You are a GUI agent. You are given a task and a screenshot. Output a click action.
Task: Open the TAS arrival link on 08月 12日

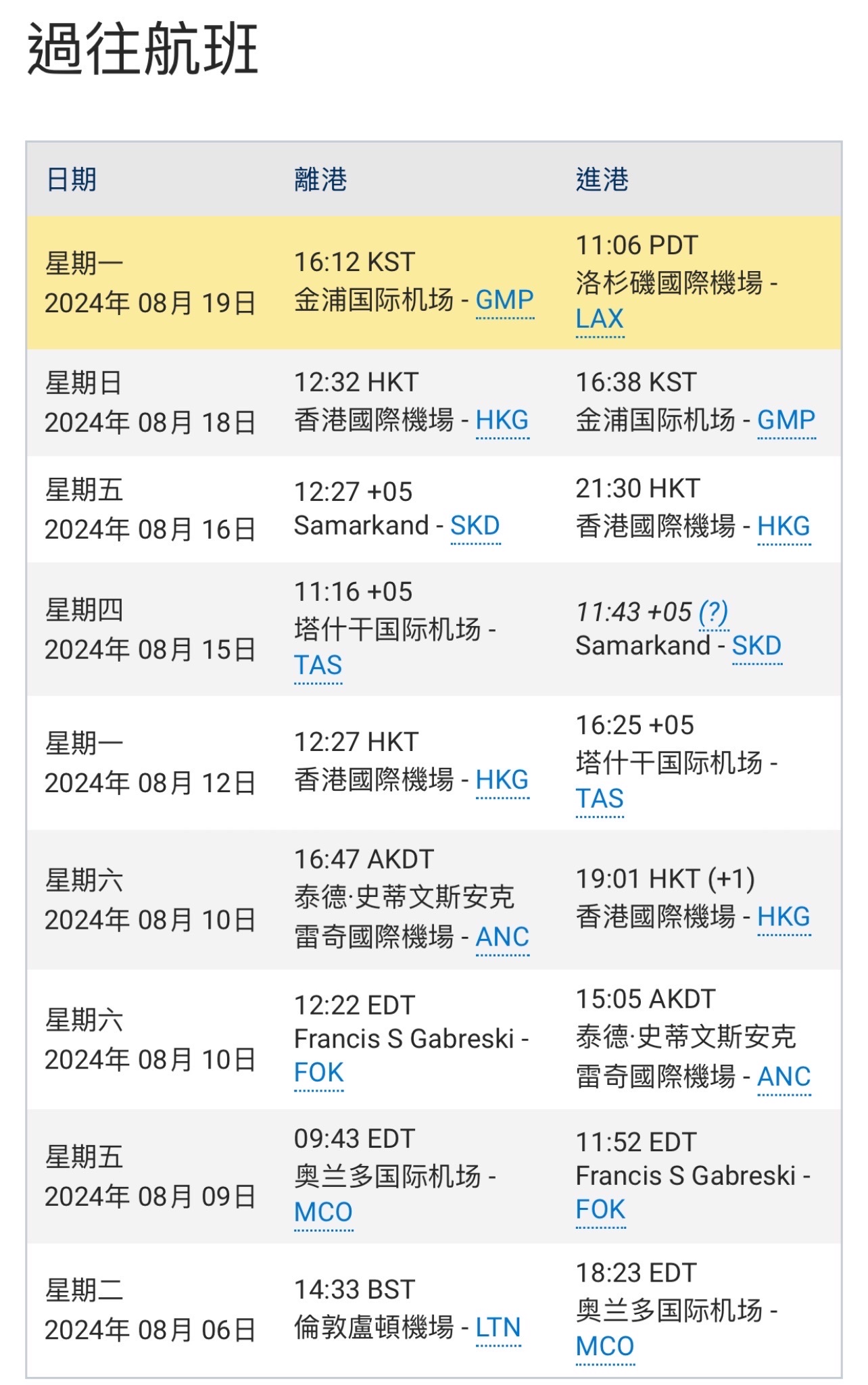point(600,799)
